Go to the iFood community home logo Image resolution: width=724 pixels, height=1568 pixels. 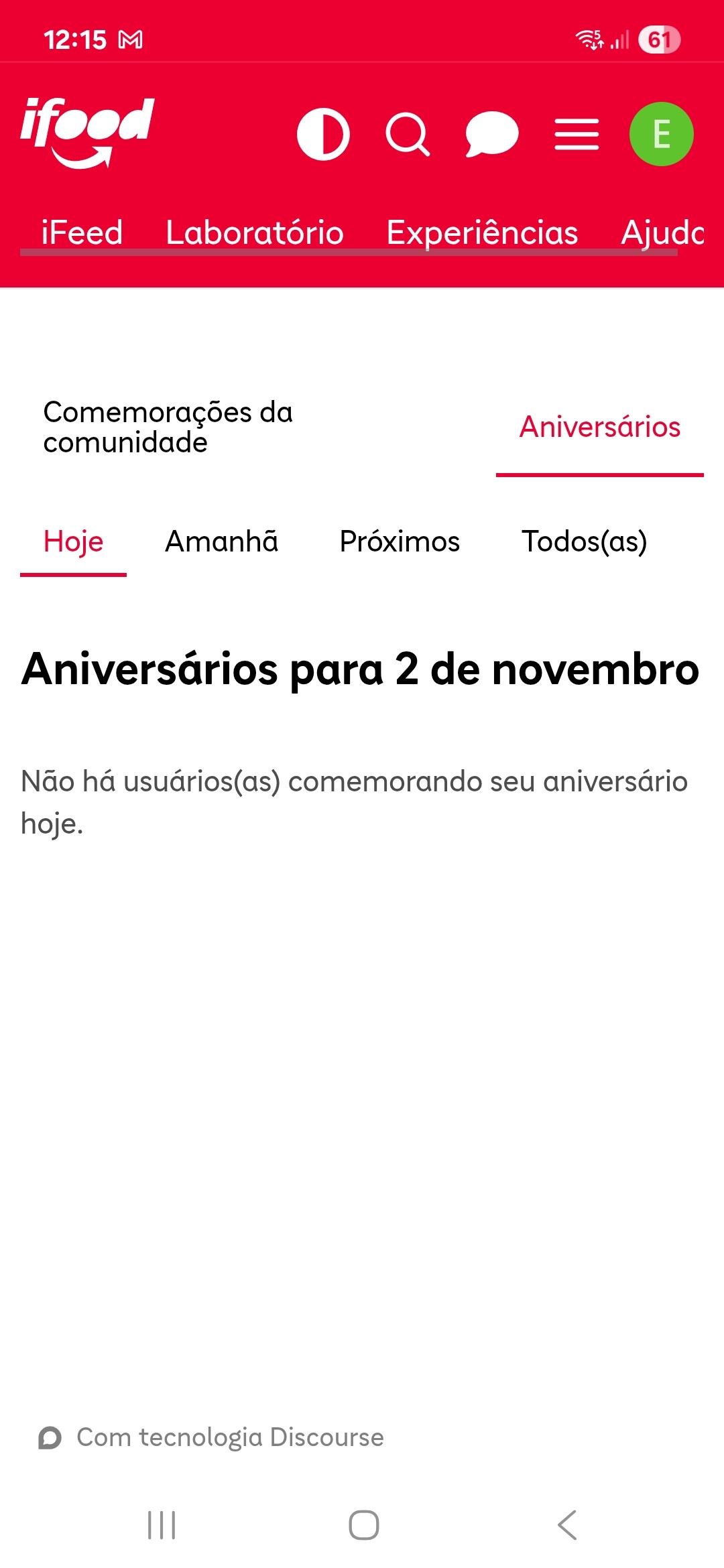88,132
